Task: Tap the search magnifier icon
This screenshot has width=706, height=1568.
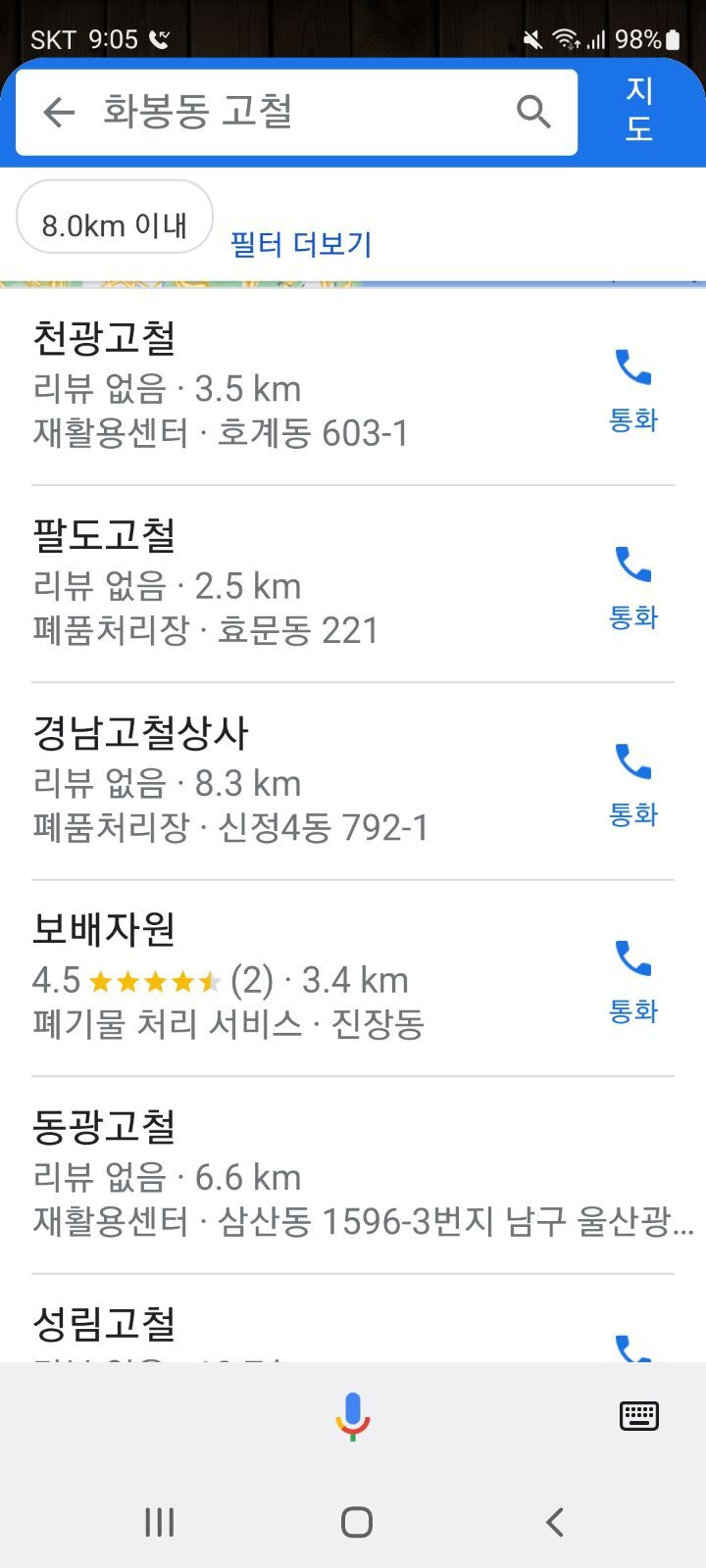Action: click(x=533, y=112)
